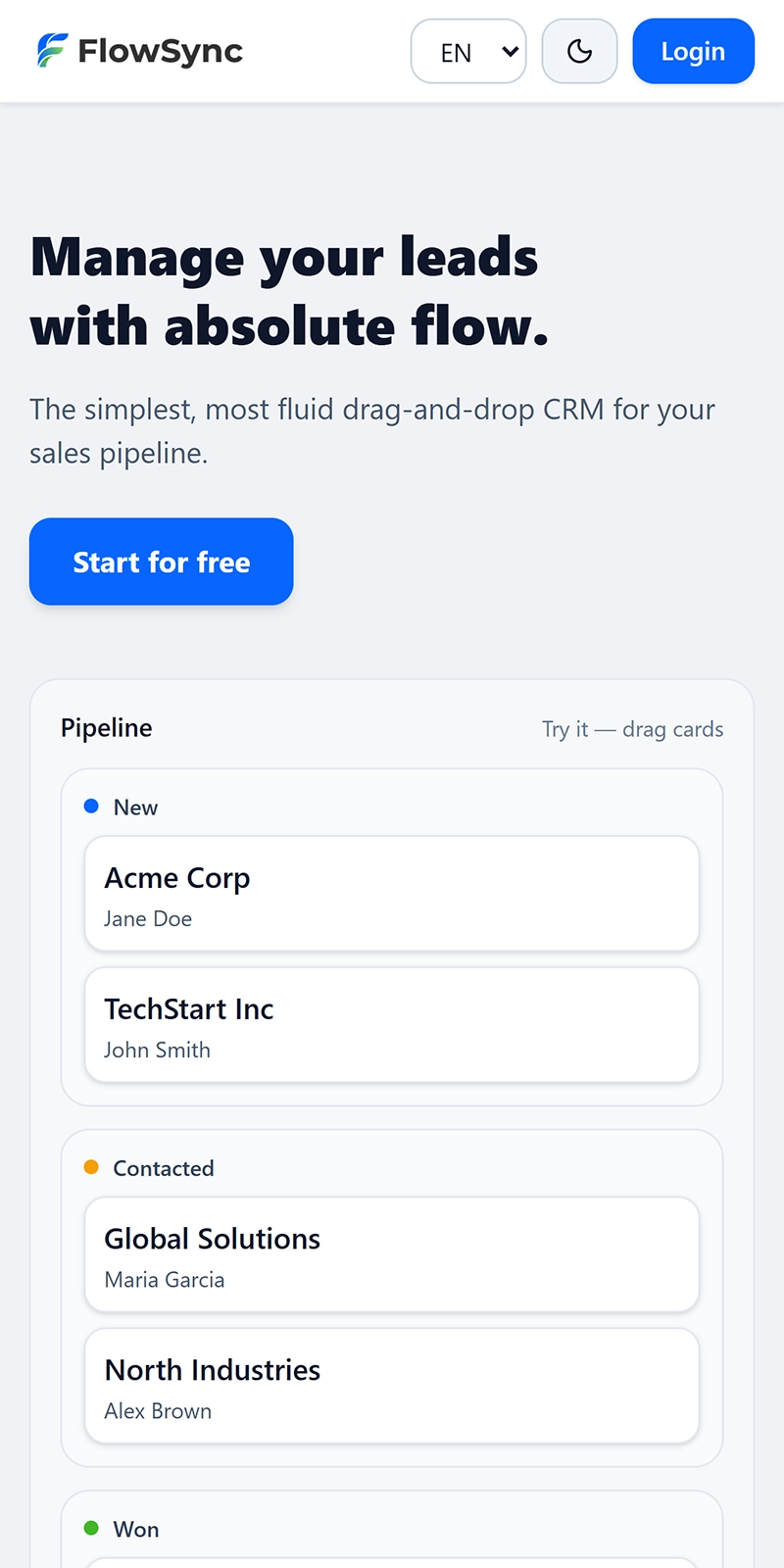Click the Login button
Viewport: 784px width, 1568px height.
pos(693,51)
